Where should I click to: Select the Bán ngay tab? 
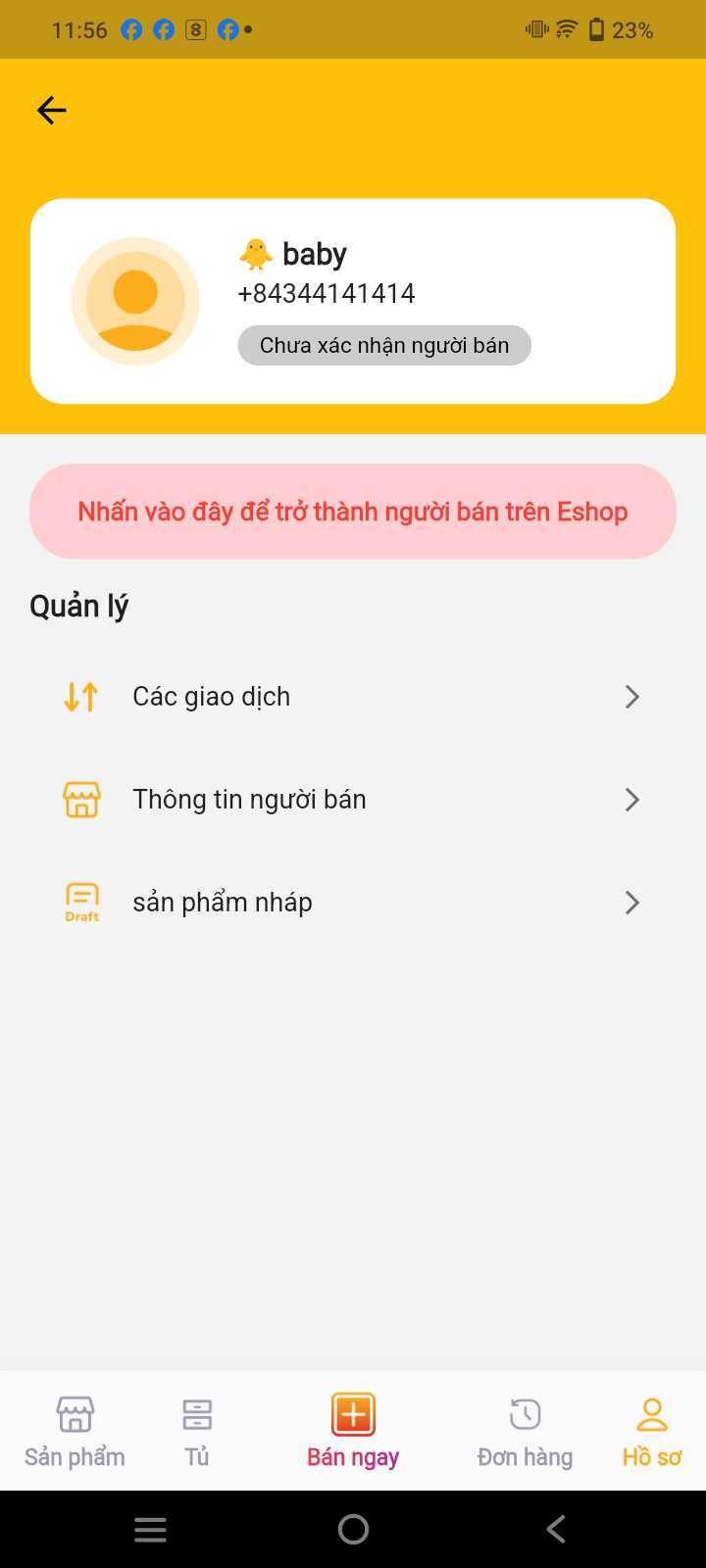pyautogui.click(x=353, y=1432)
